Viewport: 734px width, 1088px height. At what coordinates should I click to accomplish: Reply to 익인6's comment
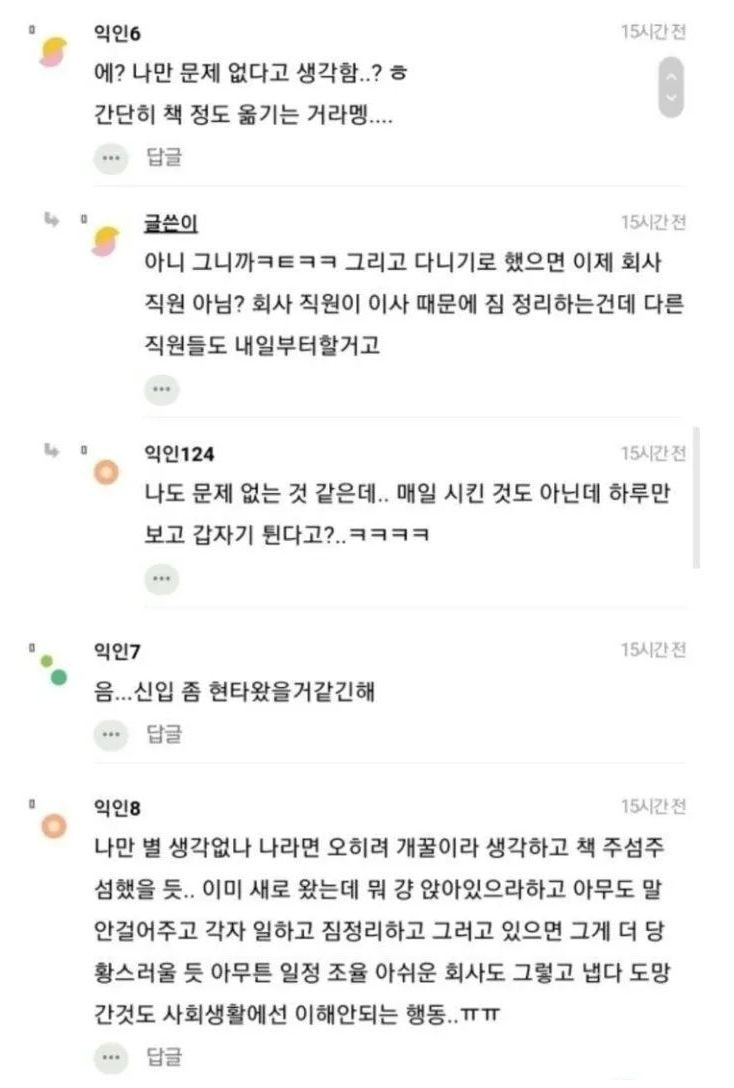click(x=164, y=157)
